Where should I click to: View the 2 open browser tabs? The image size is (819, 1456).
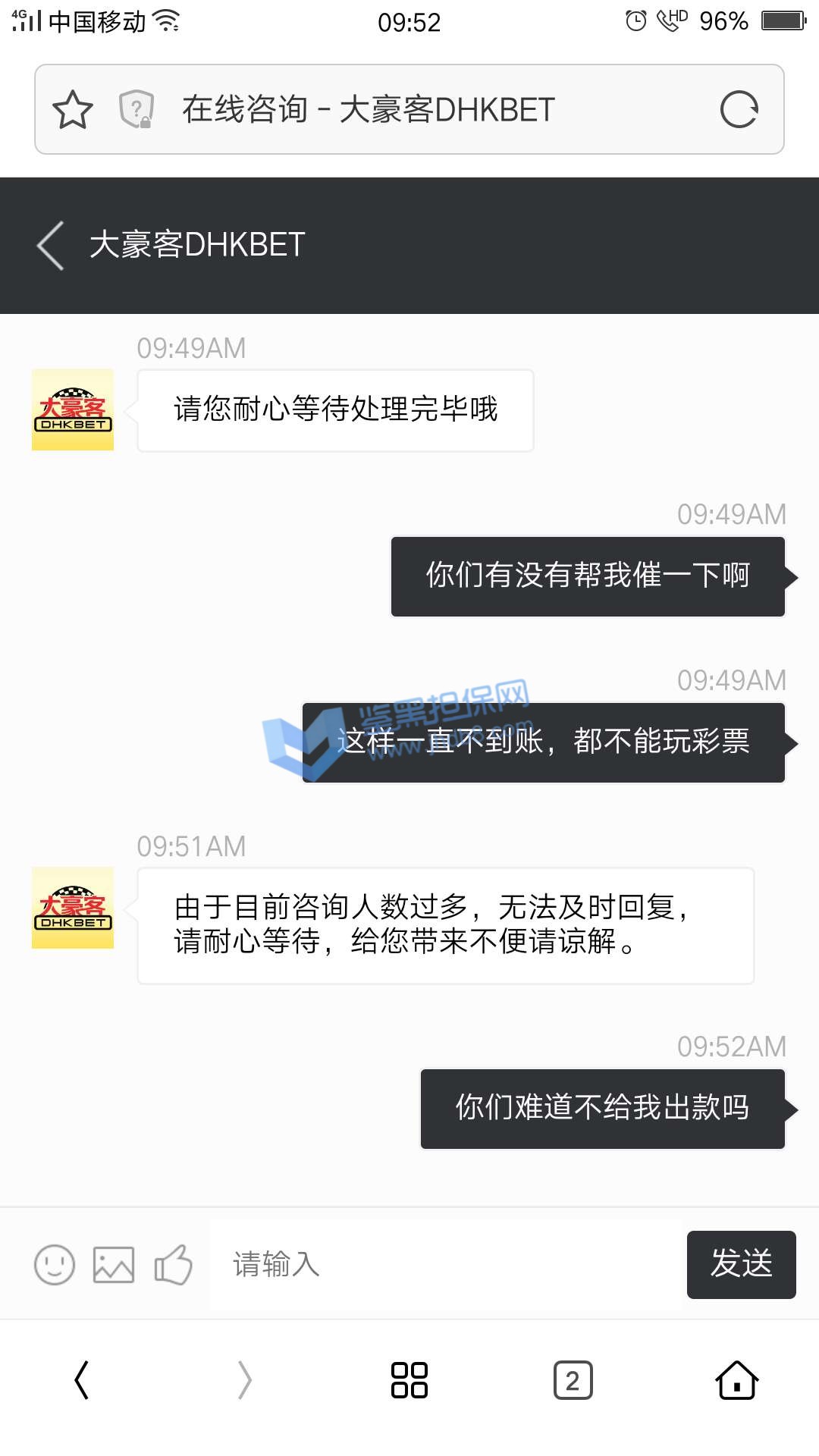click(x=573, y=1380)
